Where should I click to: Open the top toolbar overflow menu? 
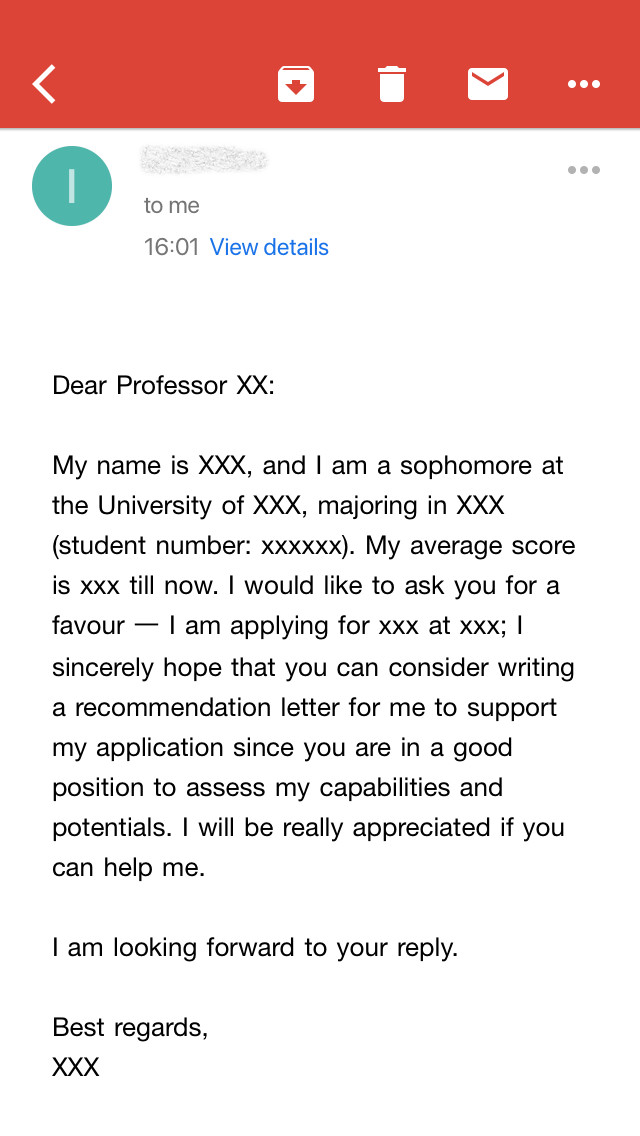click(x=584, y=84)
